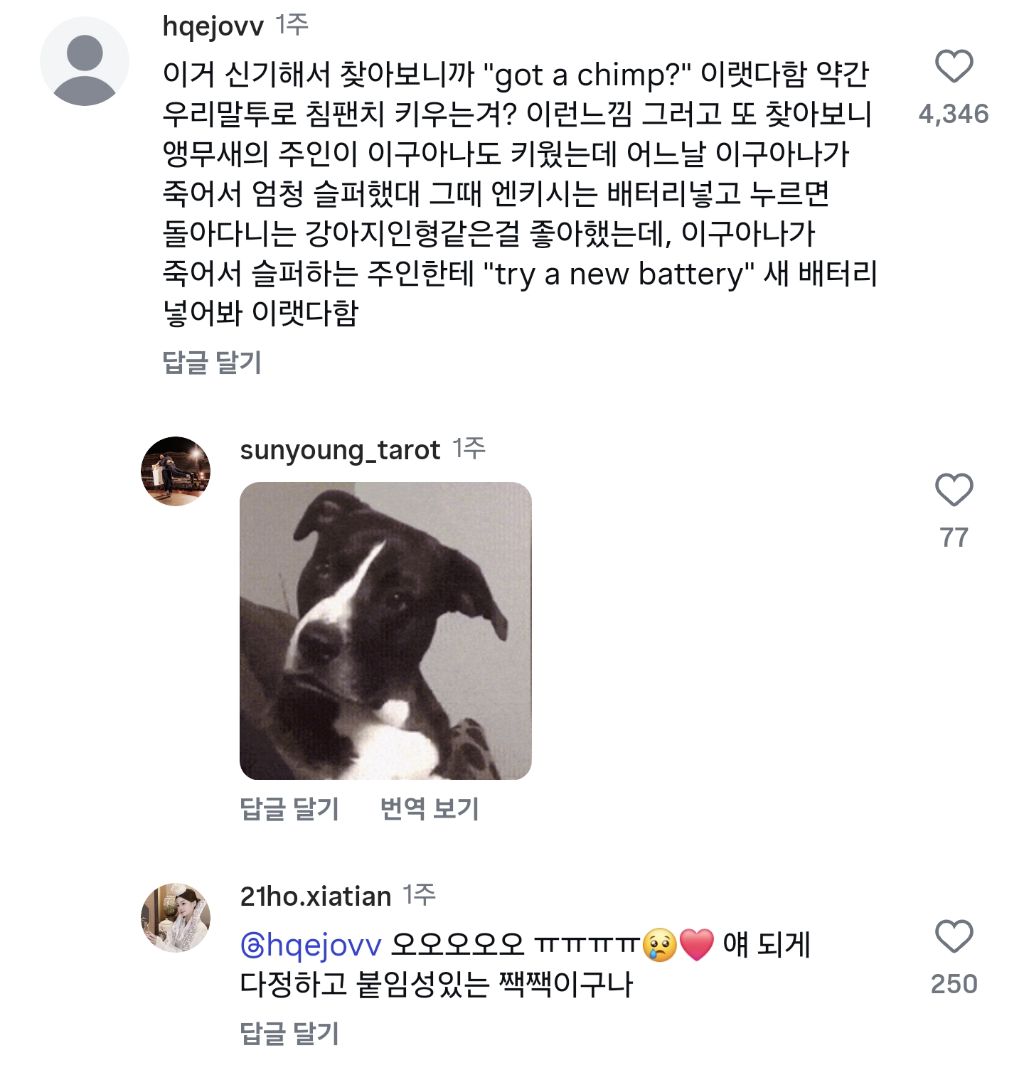Open the dog image in sunyoung_tarot's reply
This screenshot has height=1070, width=1024.
coord(385,631)
